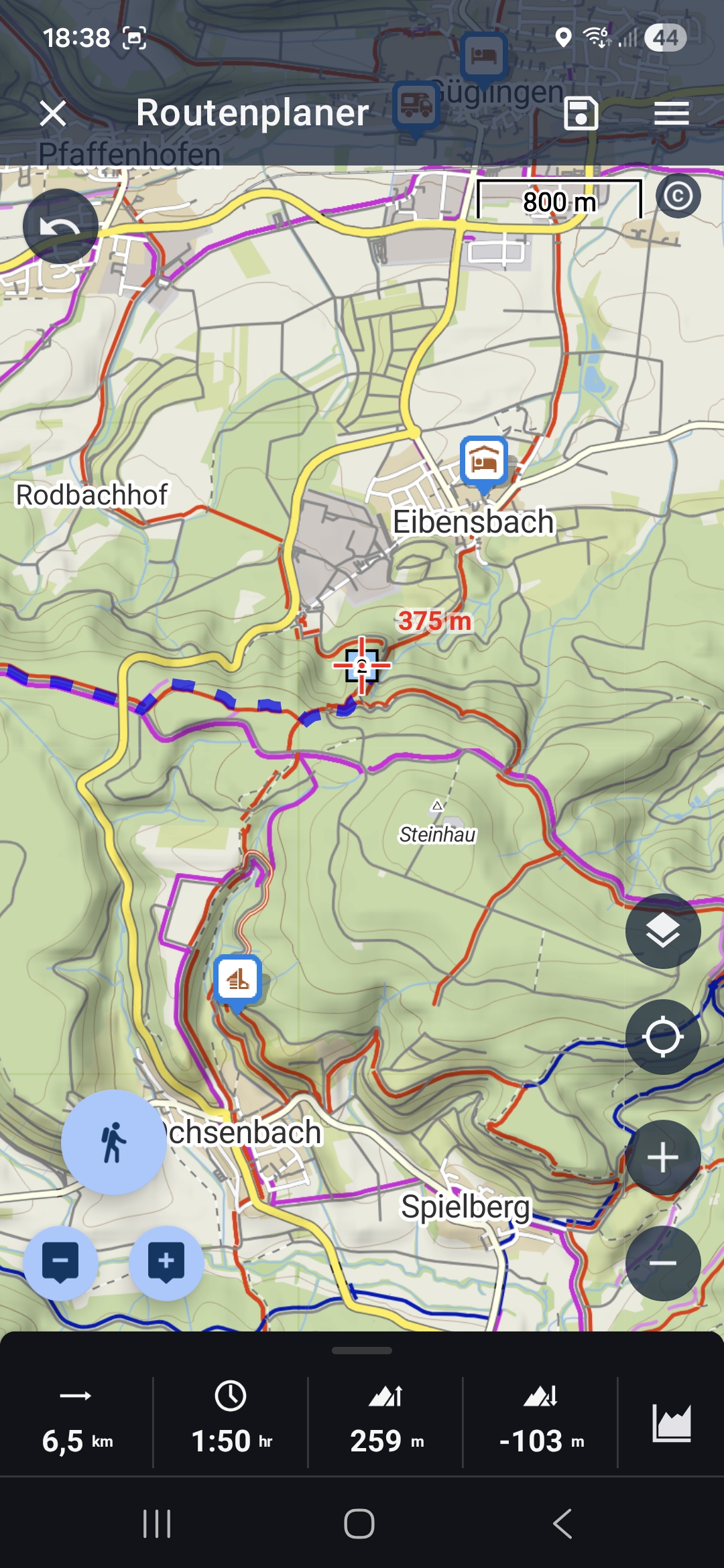The image size is (724, 1568).
Task: Go back using system navigation
Action: 563,1524
